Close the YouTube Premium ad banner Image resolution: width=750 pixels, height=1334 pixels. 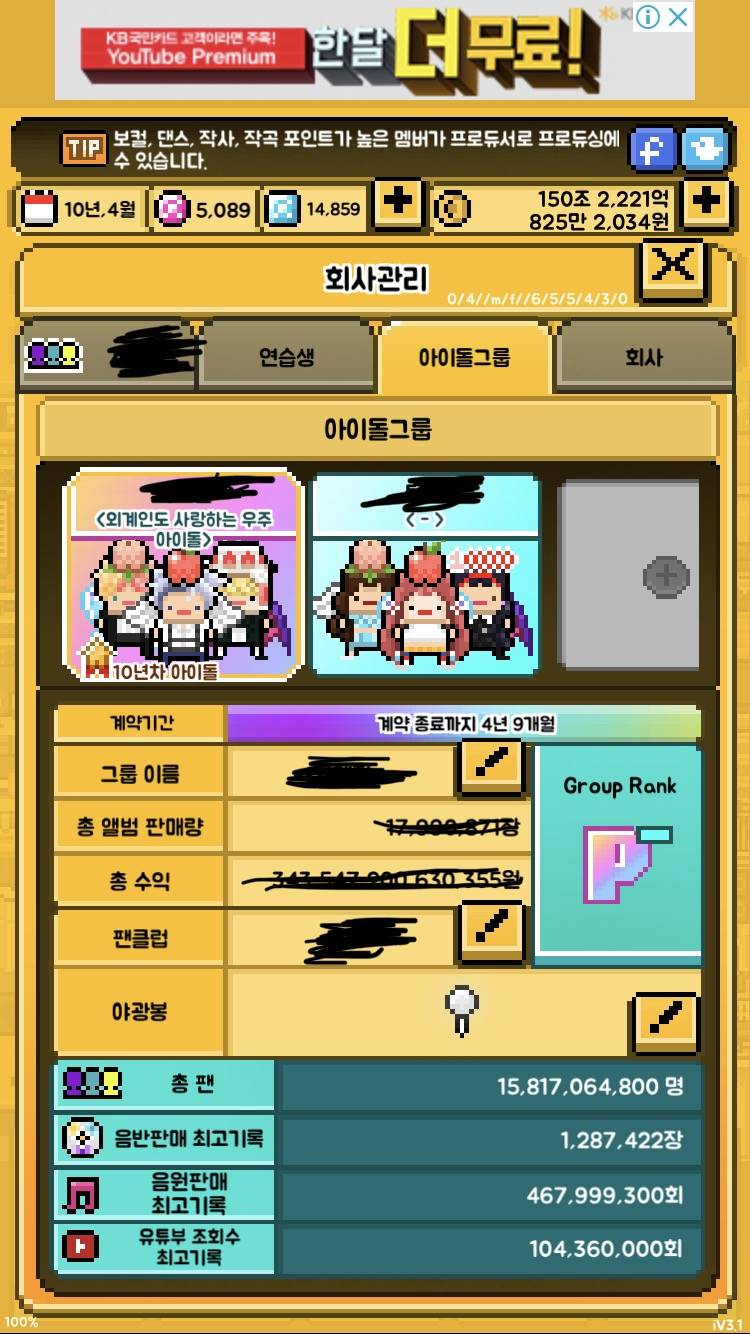678,16
